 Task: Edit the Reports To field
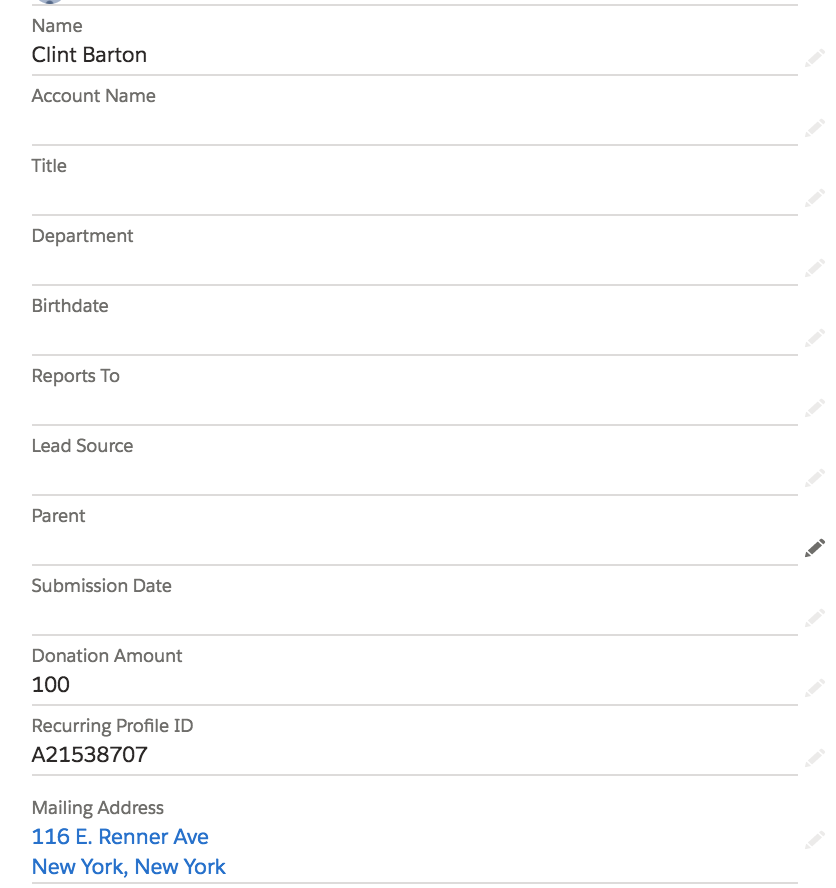[814, 408]
